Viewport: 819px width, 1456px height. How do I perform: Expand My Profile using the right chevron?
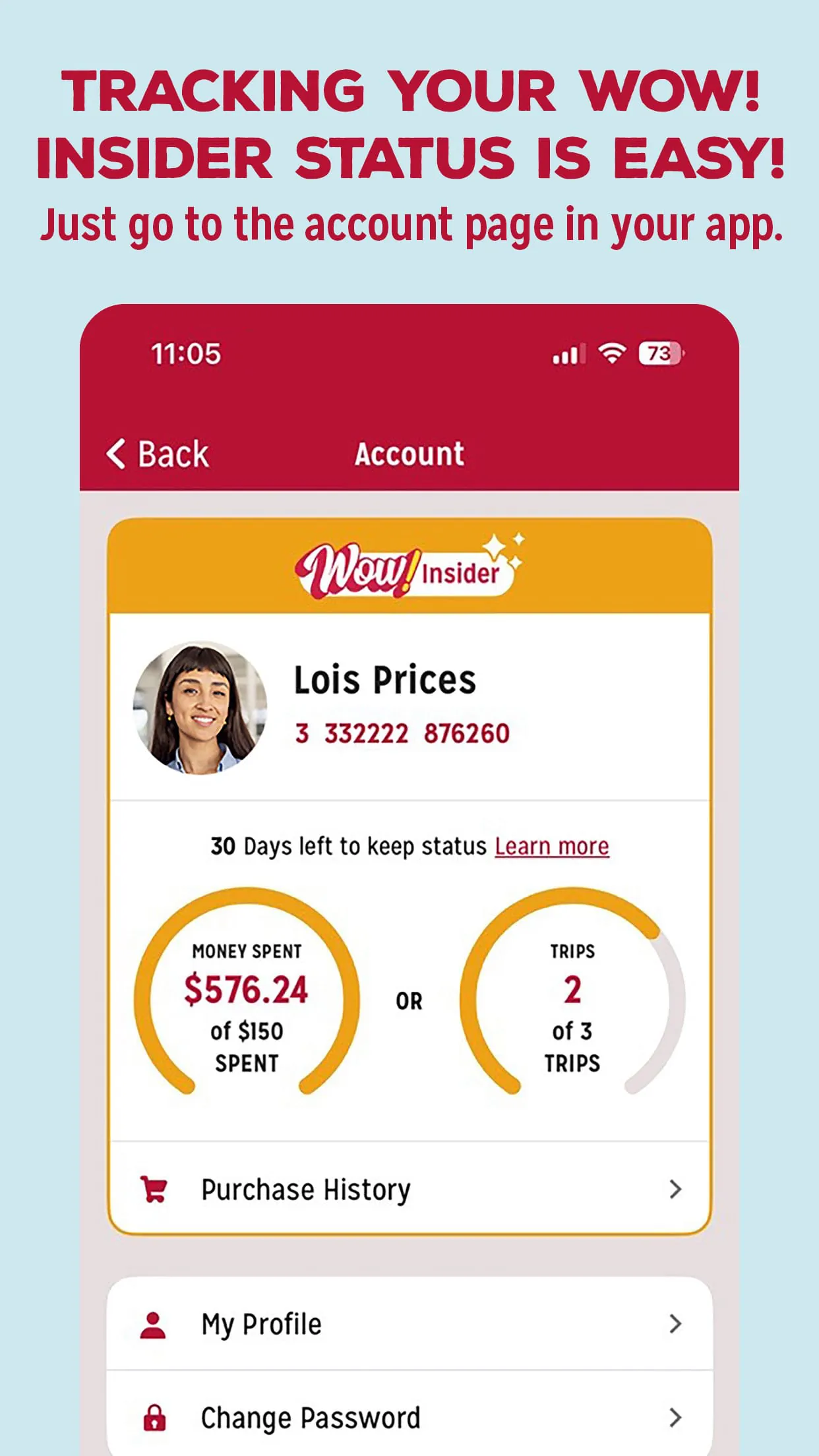[674, 1323]
